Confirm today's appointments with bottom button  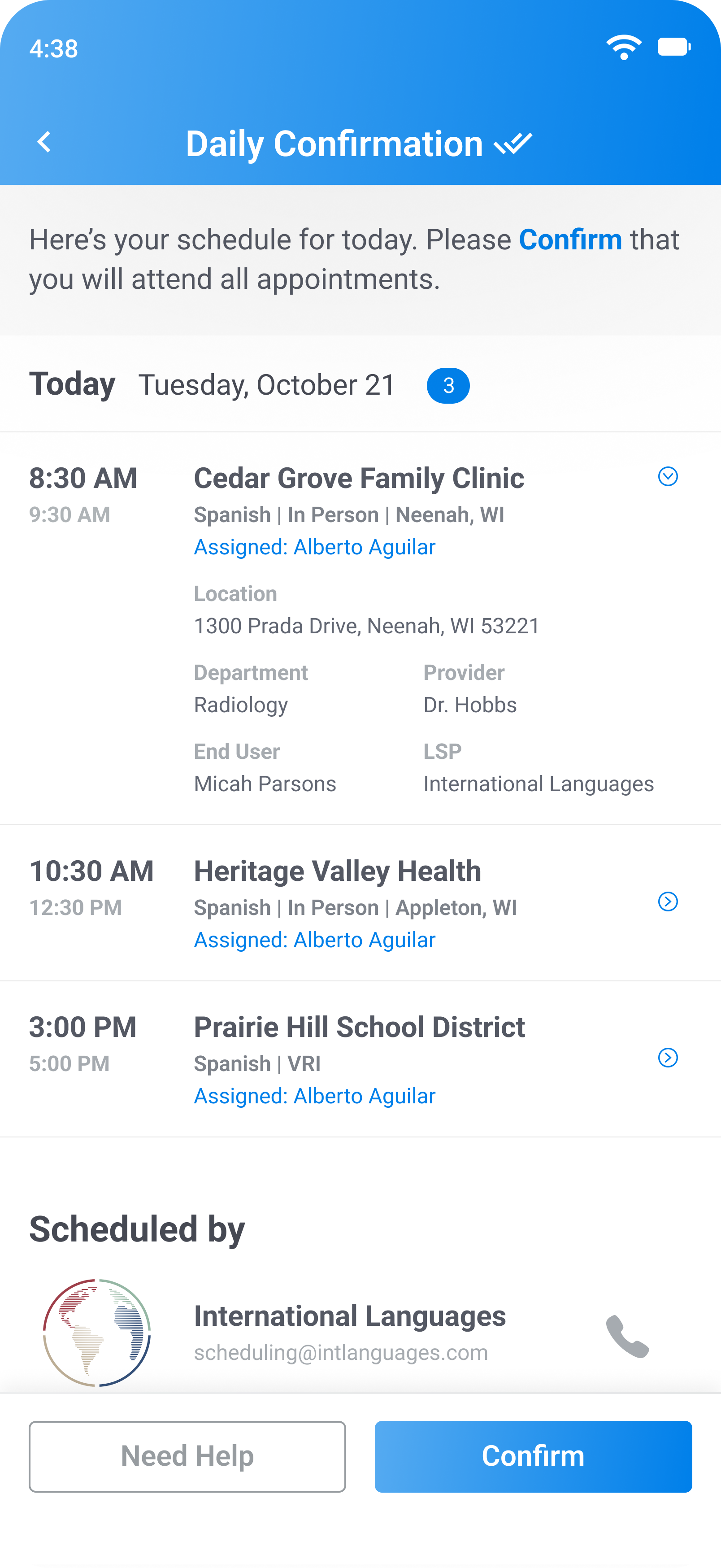pos(533,1456)
